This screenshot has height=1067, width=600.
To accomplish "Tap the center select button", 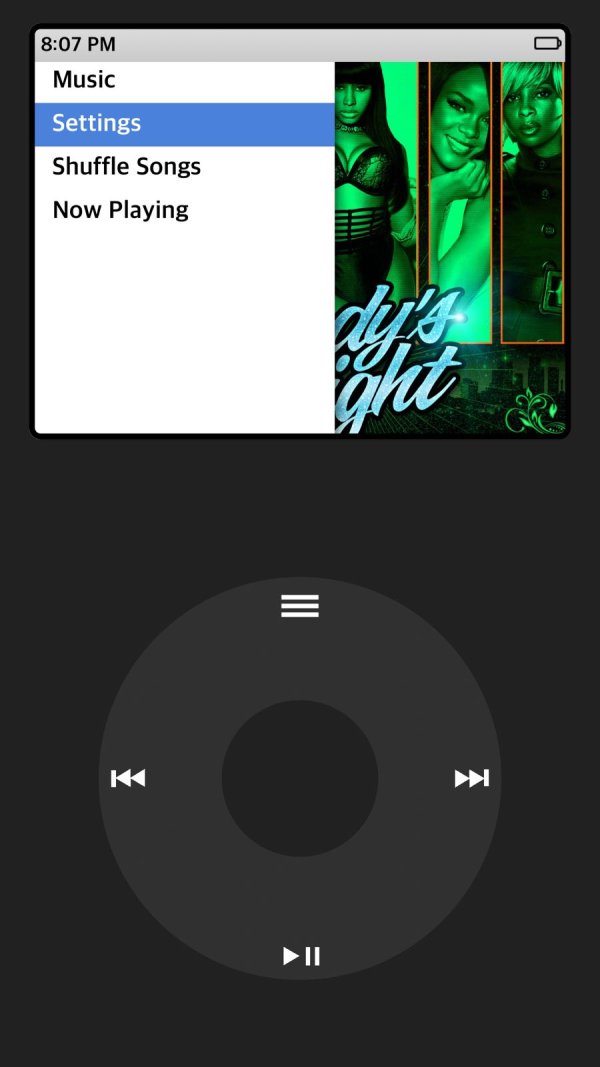I will click(x=300, y=778).
